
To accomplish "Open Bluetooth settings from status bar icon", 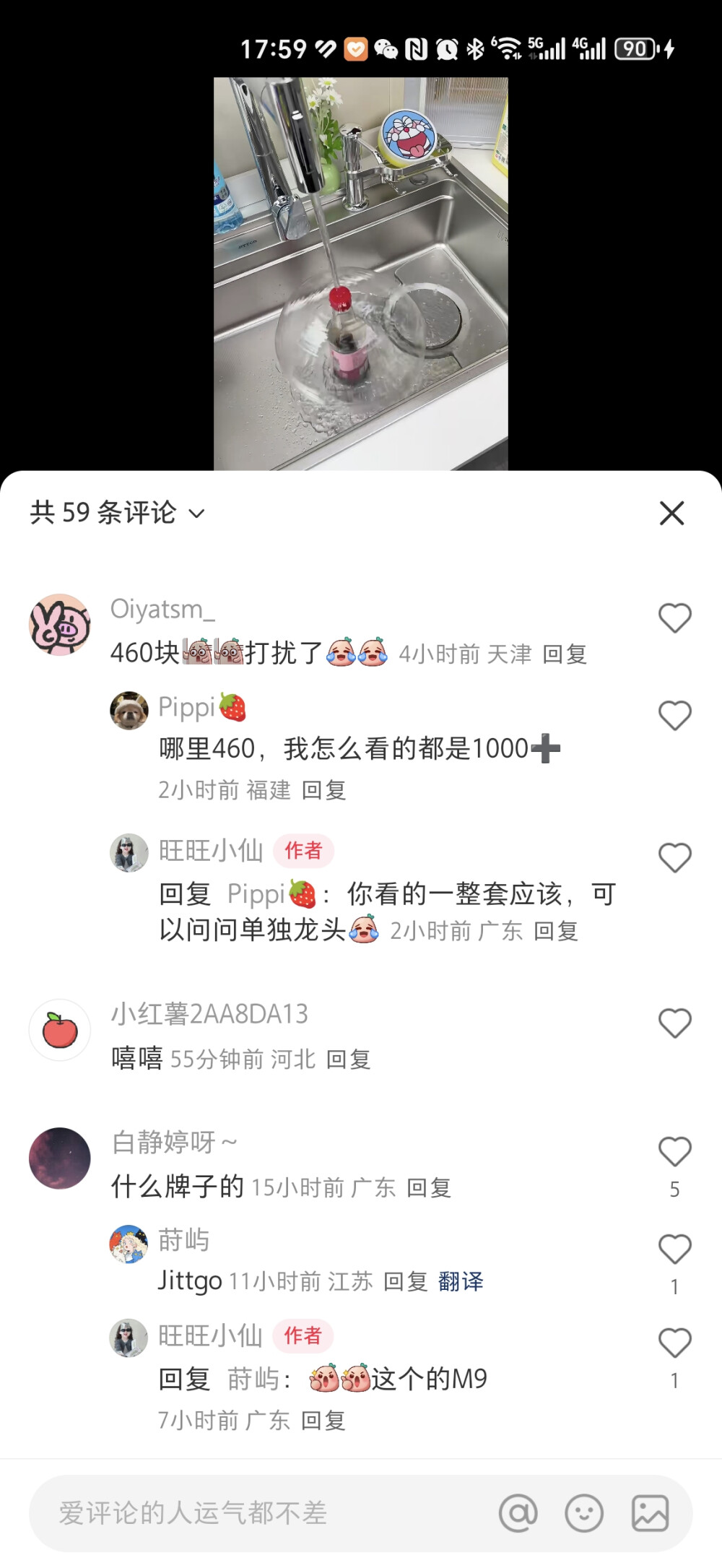I will pos(474,49).
